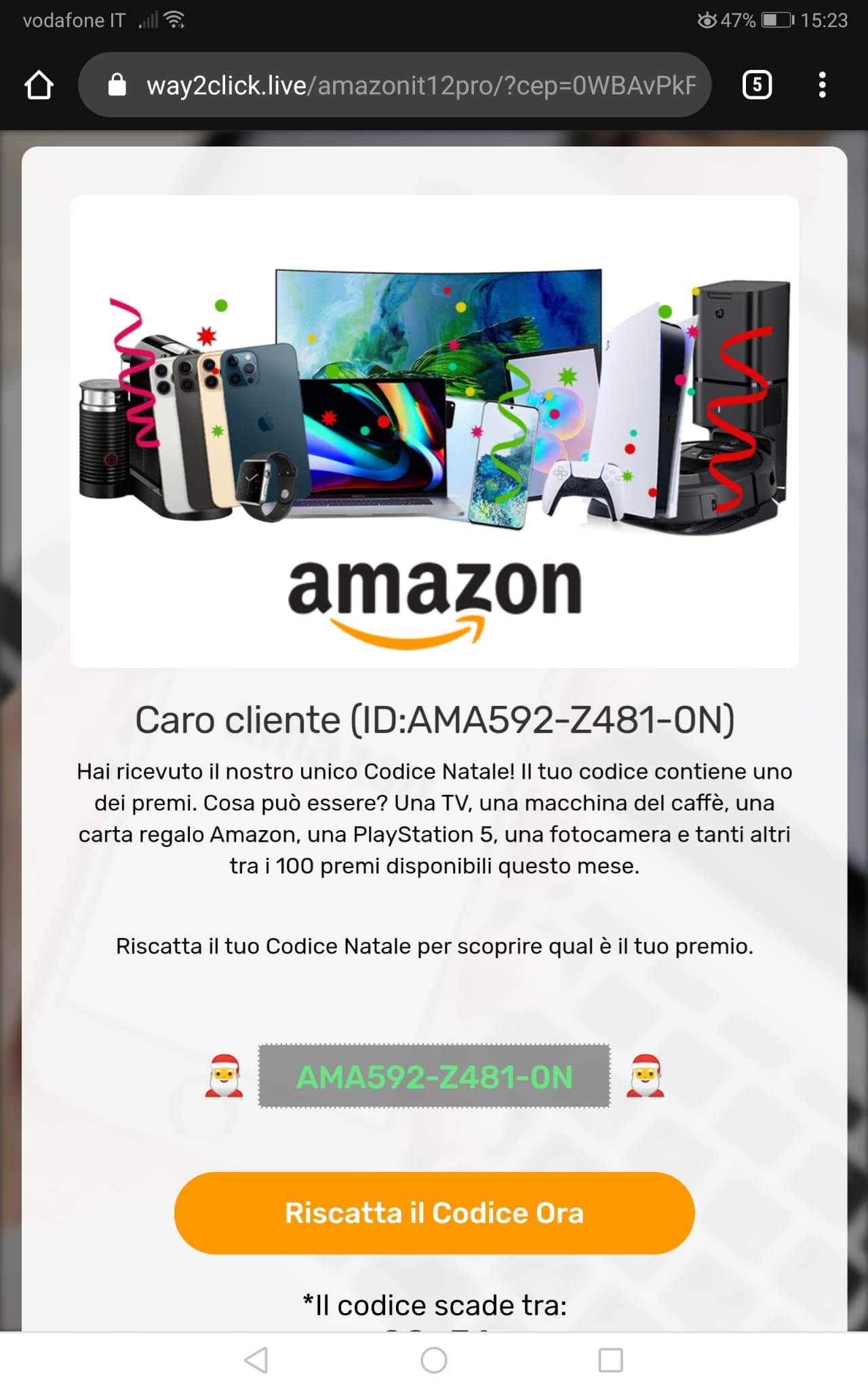This screenshot has width=868, height=1389.
Task: Tap the browser home icon
Action: 39,85
